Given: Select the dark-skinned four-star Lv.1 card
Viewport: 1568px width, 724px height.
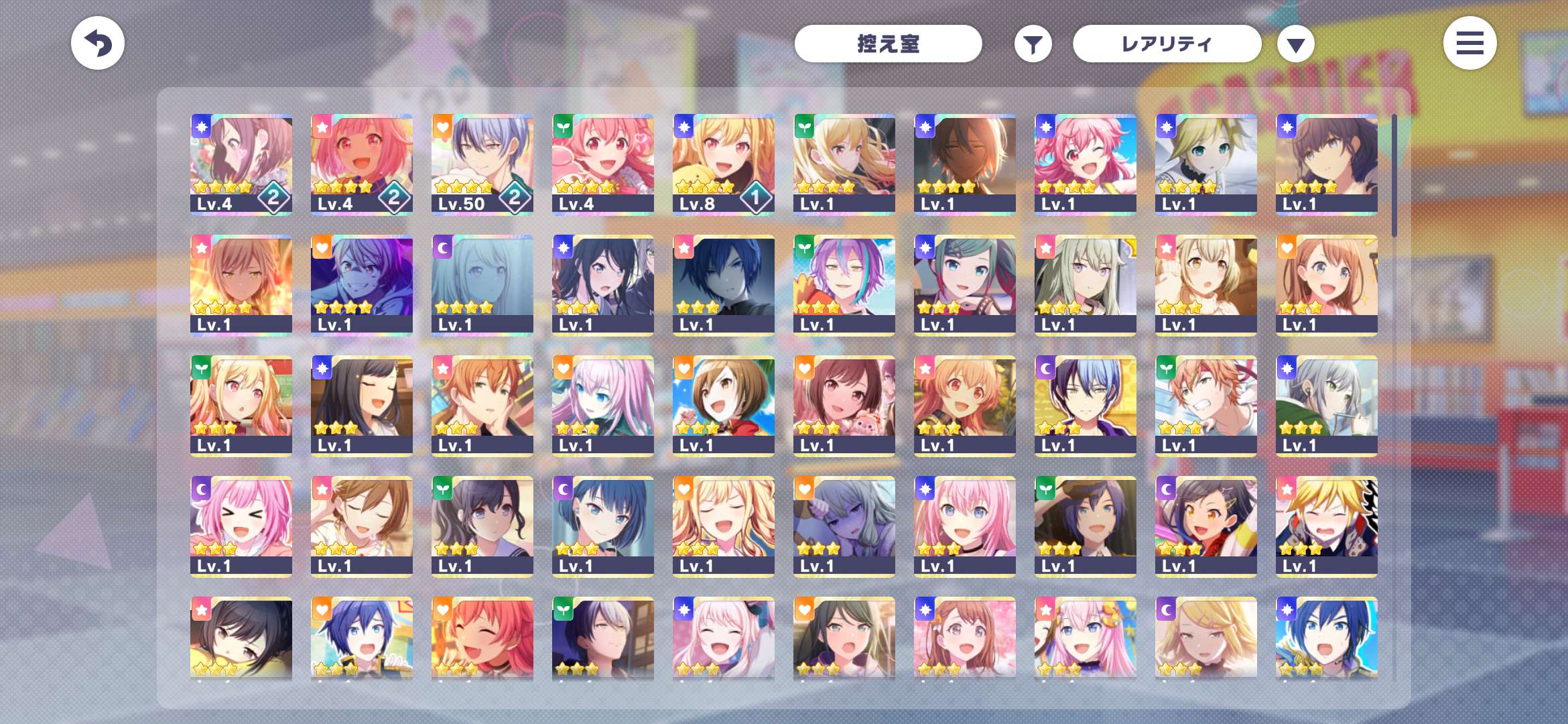Looking at the screenshot, I should click(x=965, y=164).
